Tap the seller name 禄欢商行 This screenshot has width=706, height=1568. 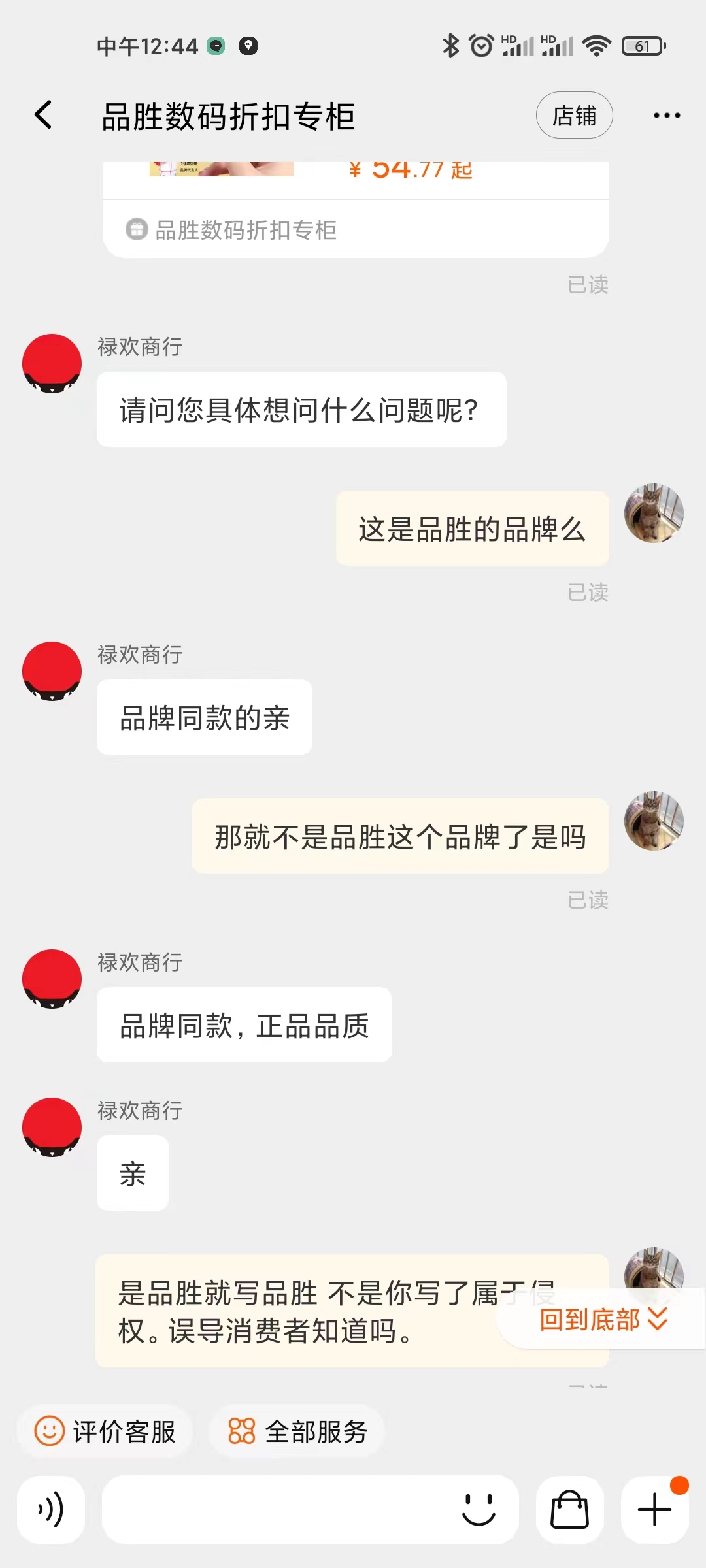[140, 347]
